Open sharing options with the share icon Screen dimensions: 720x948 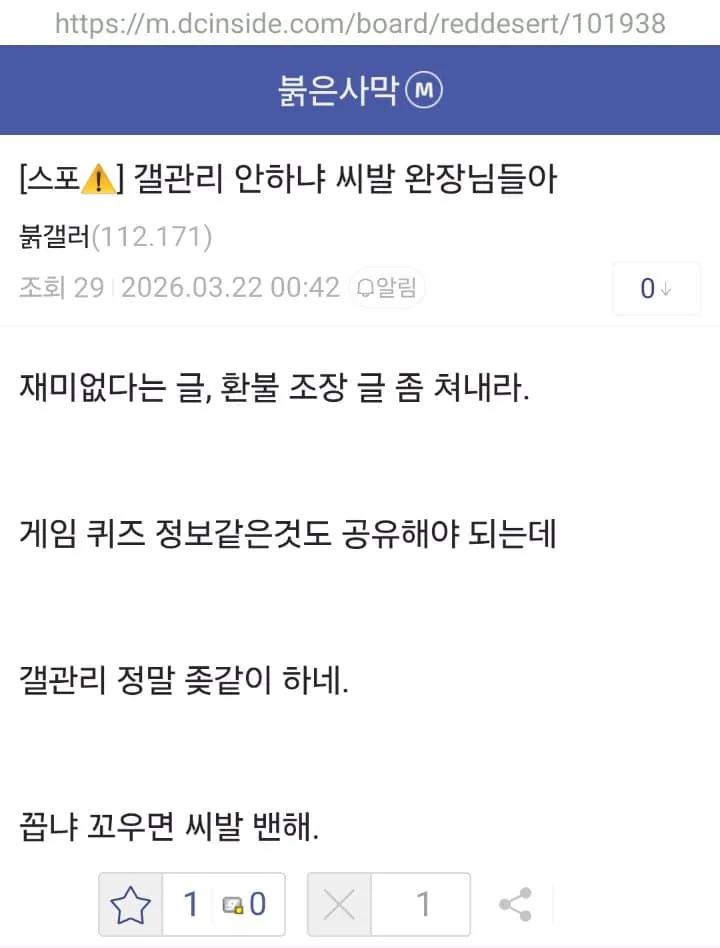(x=516, y=903)
